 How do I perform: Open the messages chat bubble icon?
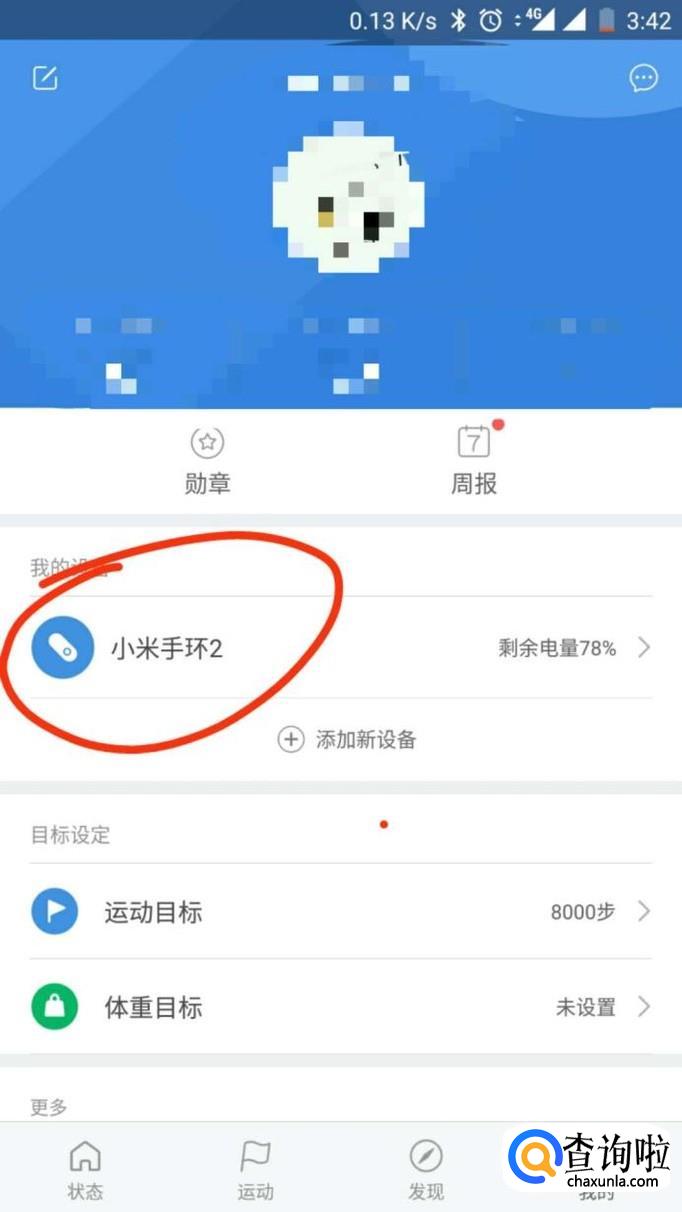(x=643, y=79)
